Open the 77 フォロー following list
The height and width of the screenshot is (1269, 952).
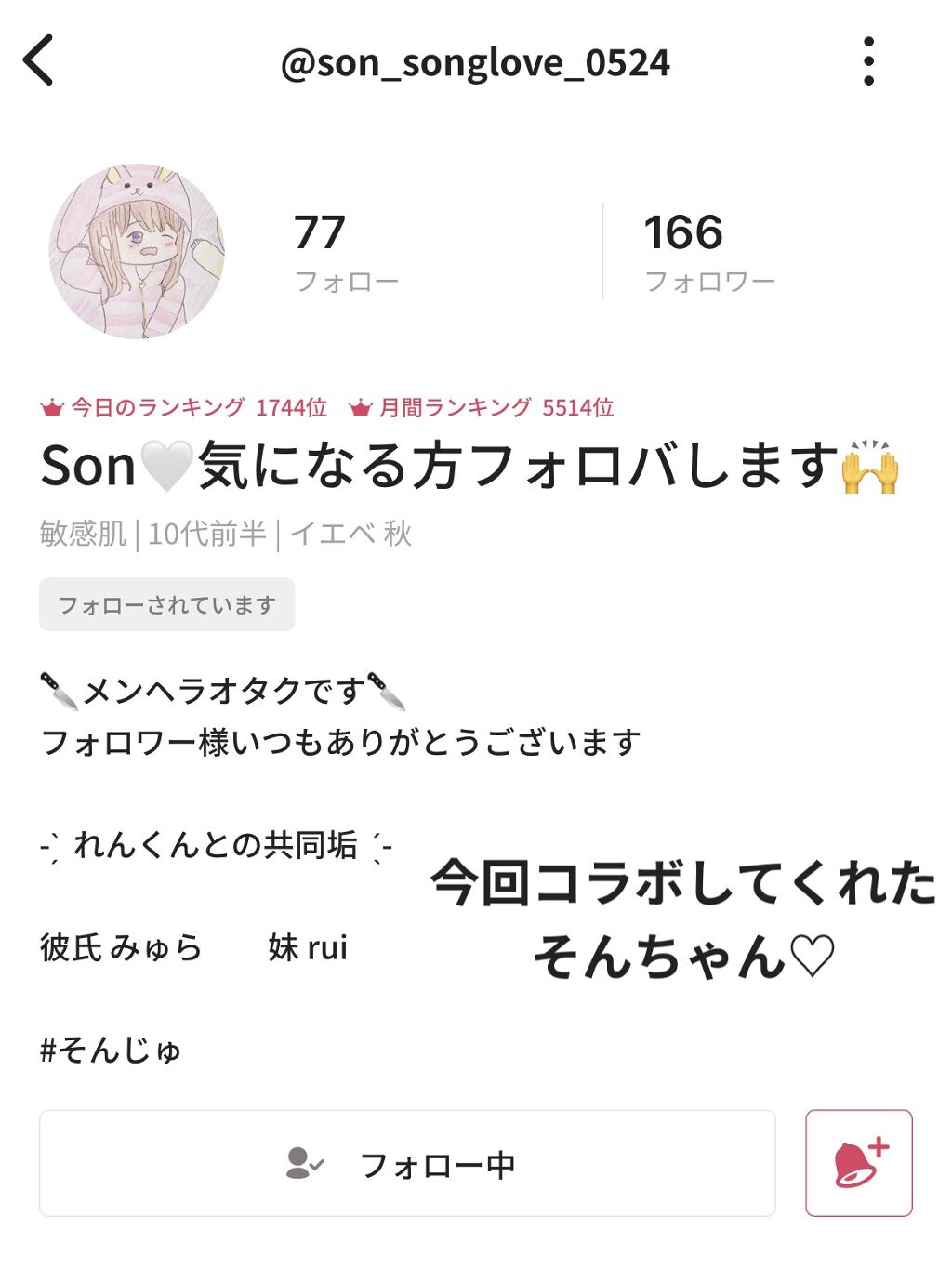point(345,251)
